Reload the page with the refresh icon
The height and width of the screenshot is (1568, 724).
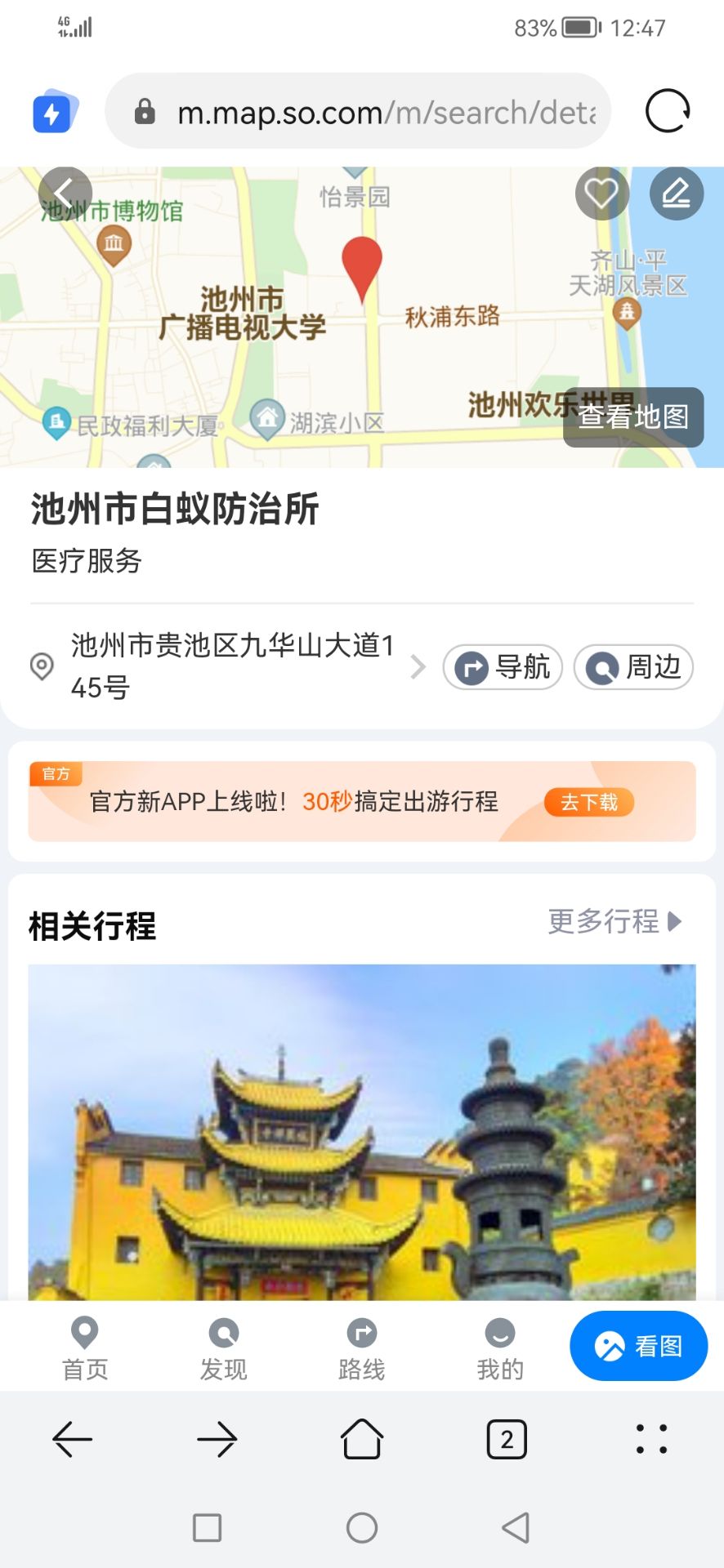[667, 111]
